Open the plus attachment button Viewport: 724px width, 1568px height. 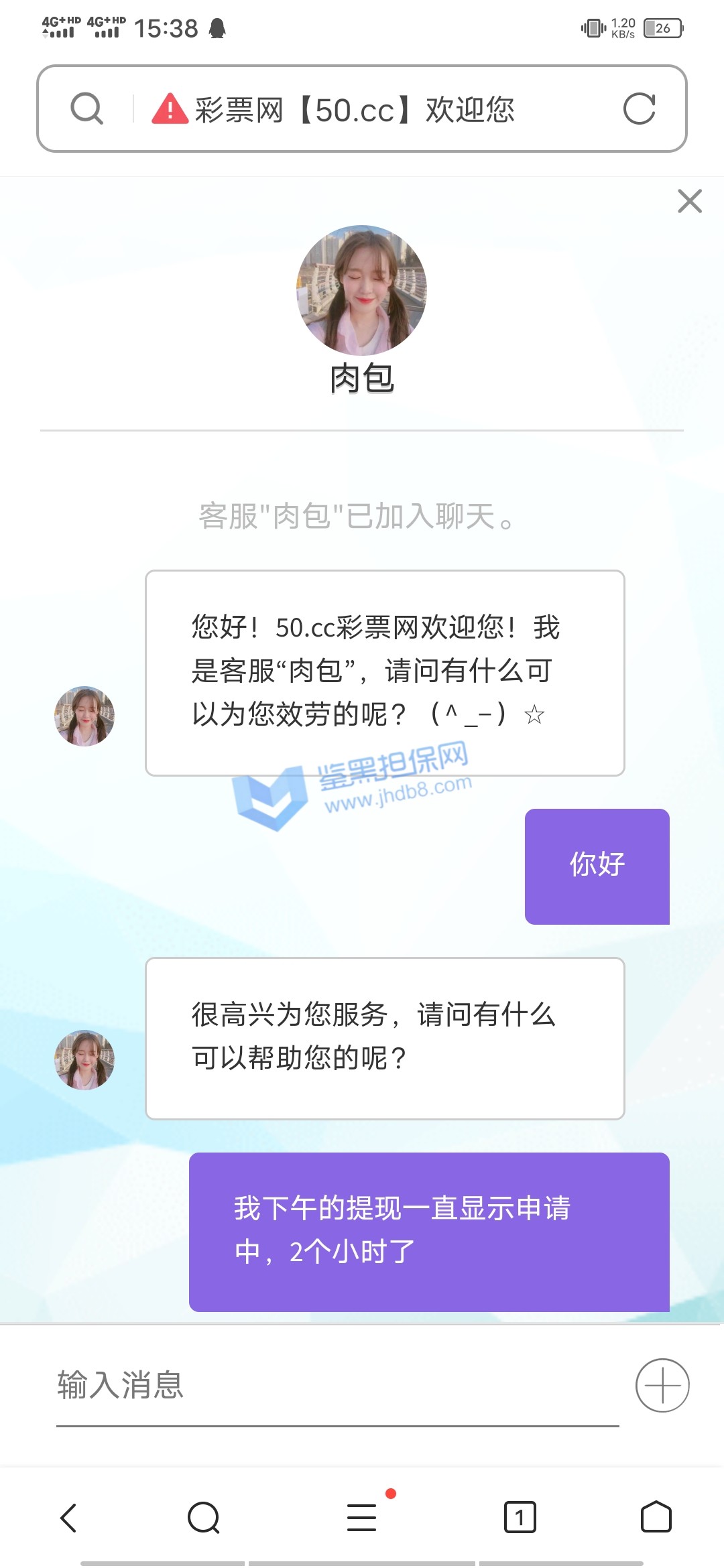click(662, 1385)
